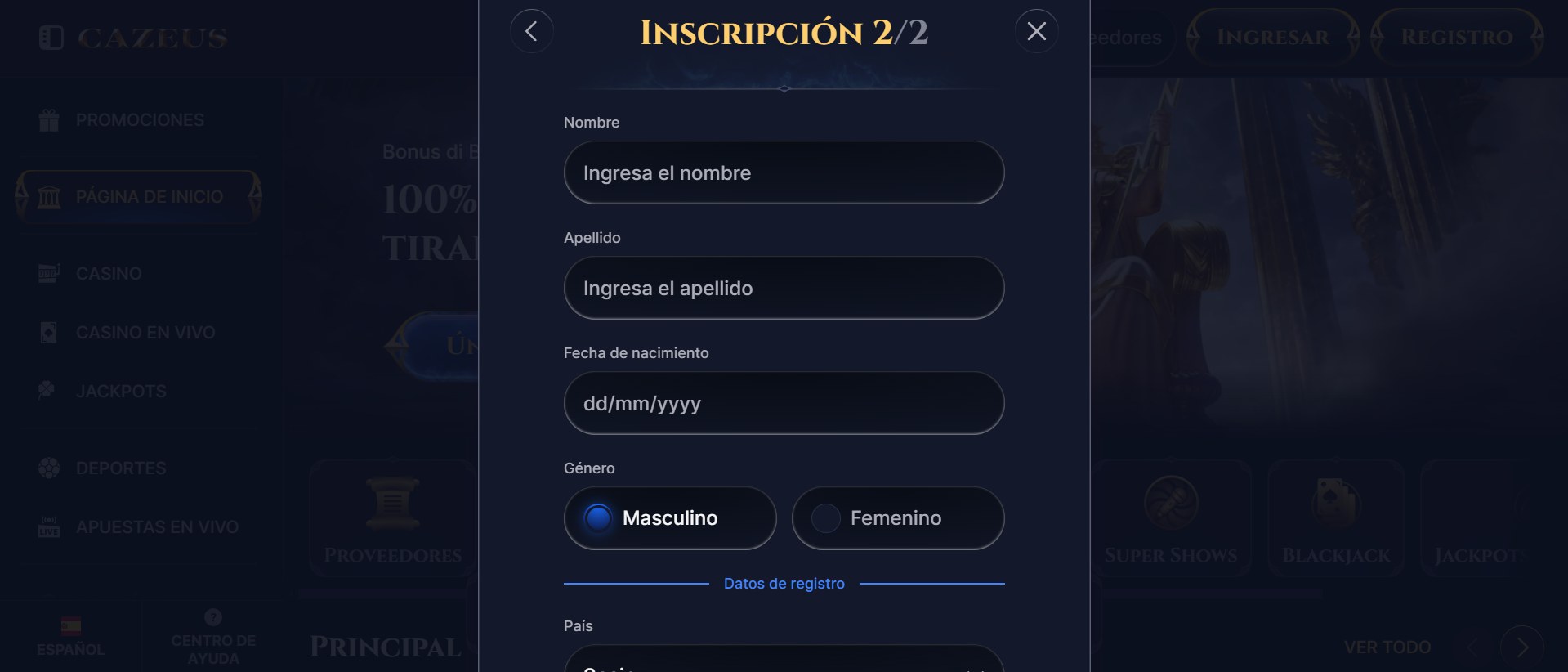Close the Inscripción dialog

pyautogui.click(x=1036, y=32)
